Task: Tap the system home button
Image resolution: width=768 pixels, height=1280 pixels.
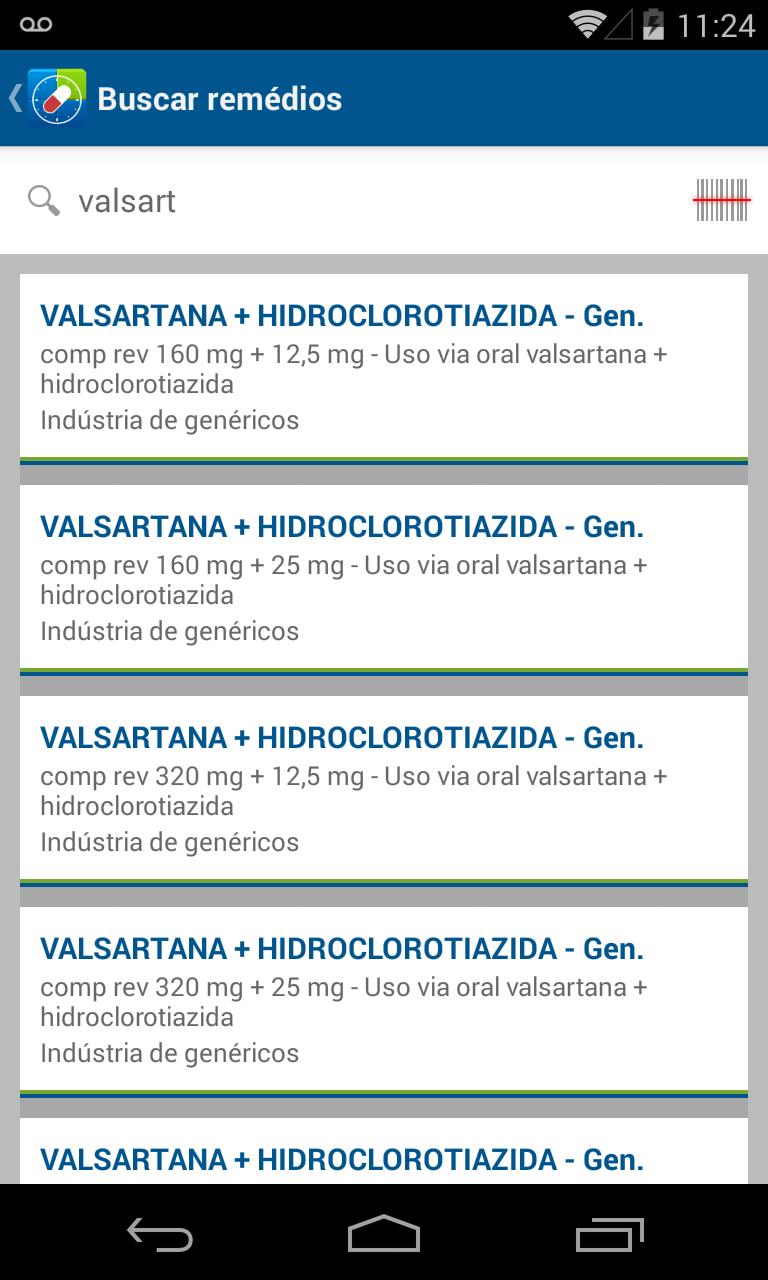Action: pyautogui.click(x=384, y=1234)
